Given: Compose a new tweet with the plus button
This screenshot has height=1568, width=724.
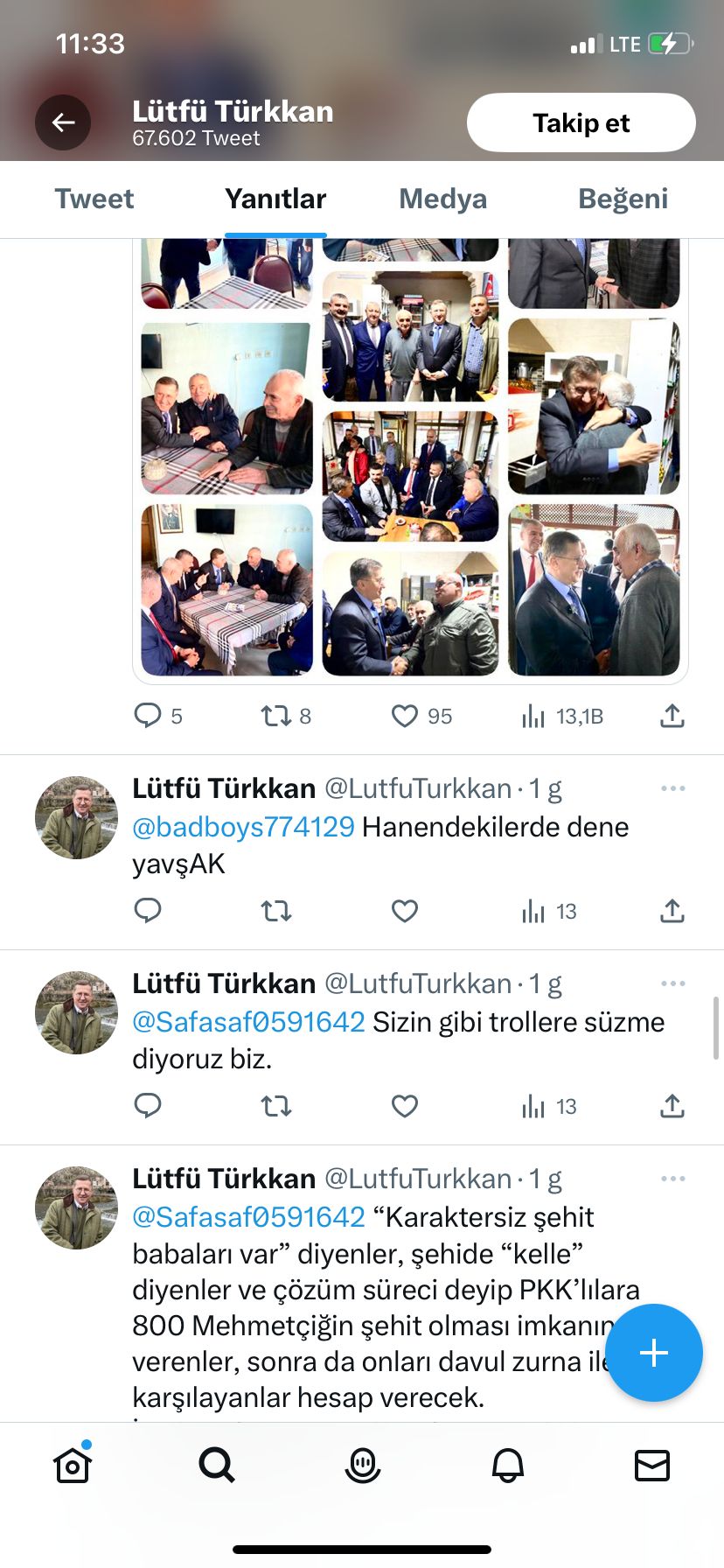Looking at the screenshot, I should pos(653,1353).
